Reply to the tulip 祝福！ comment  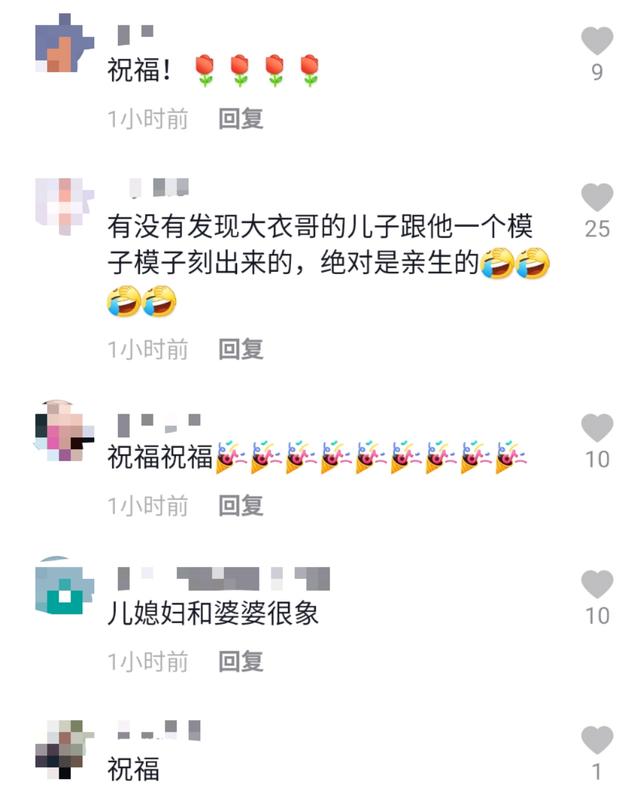pyautogui.click(x=241, y=118)
